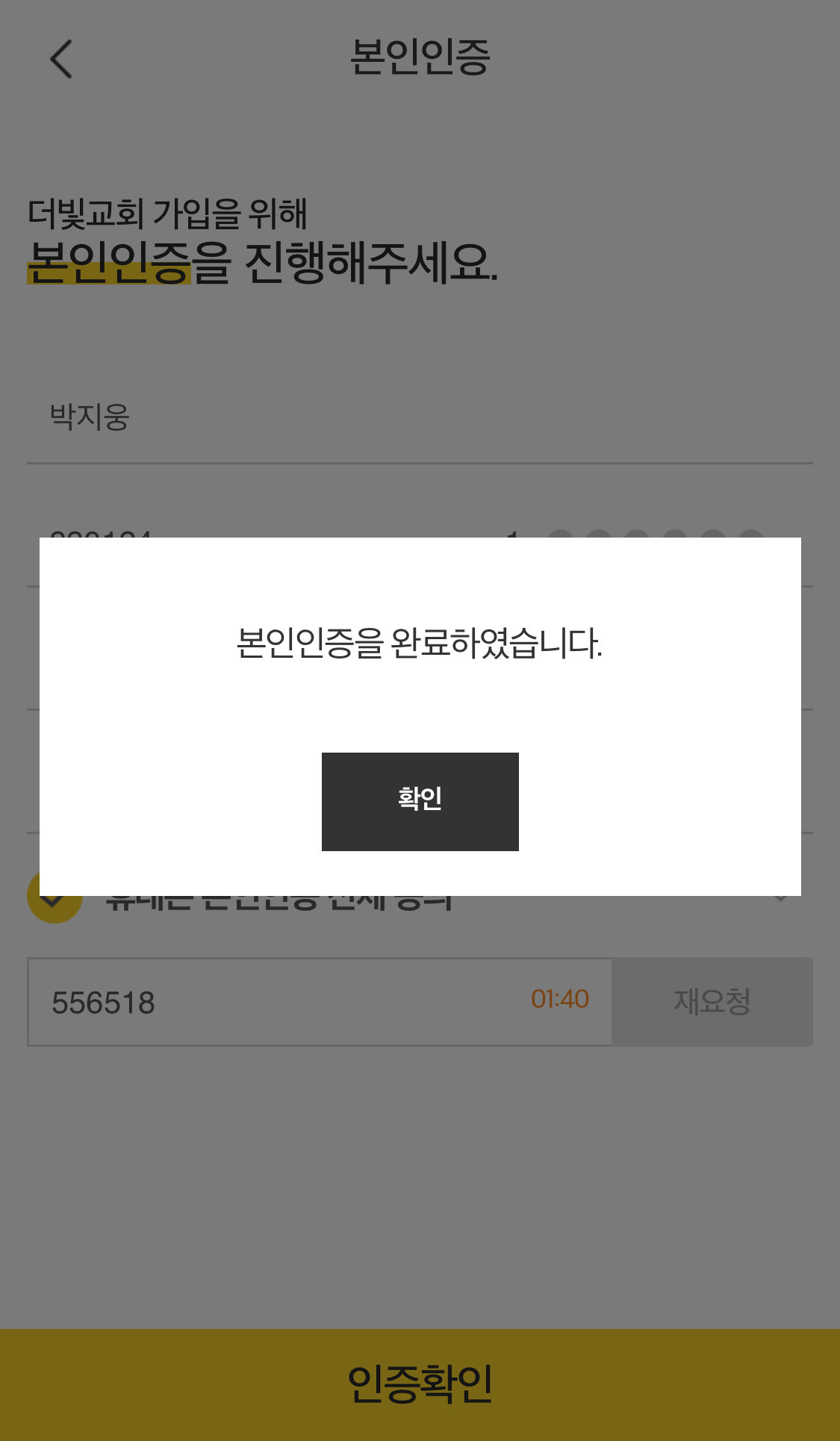
Task: Tap 재요청 to resend the code
Action: pyautogui.click(x=712, y=1002)
